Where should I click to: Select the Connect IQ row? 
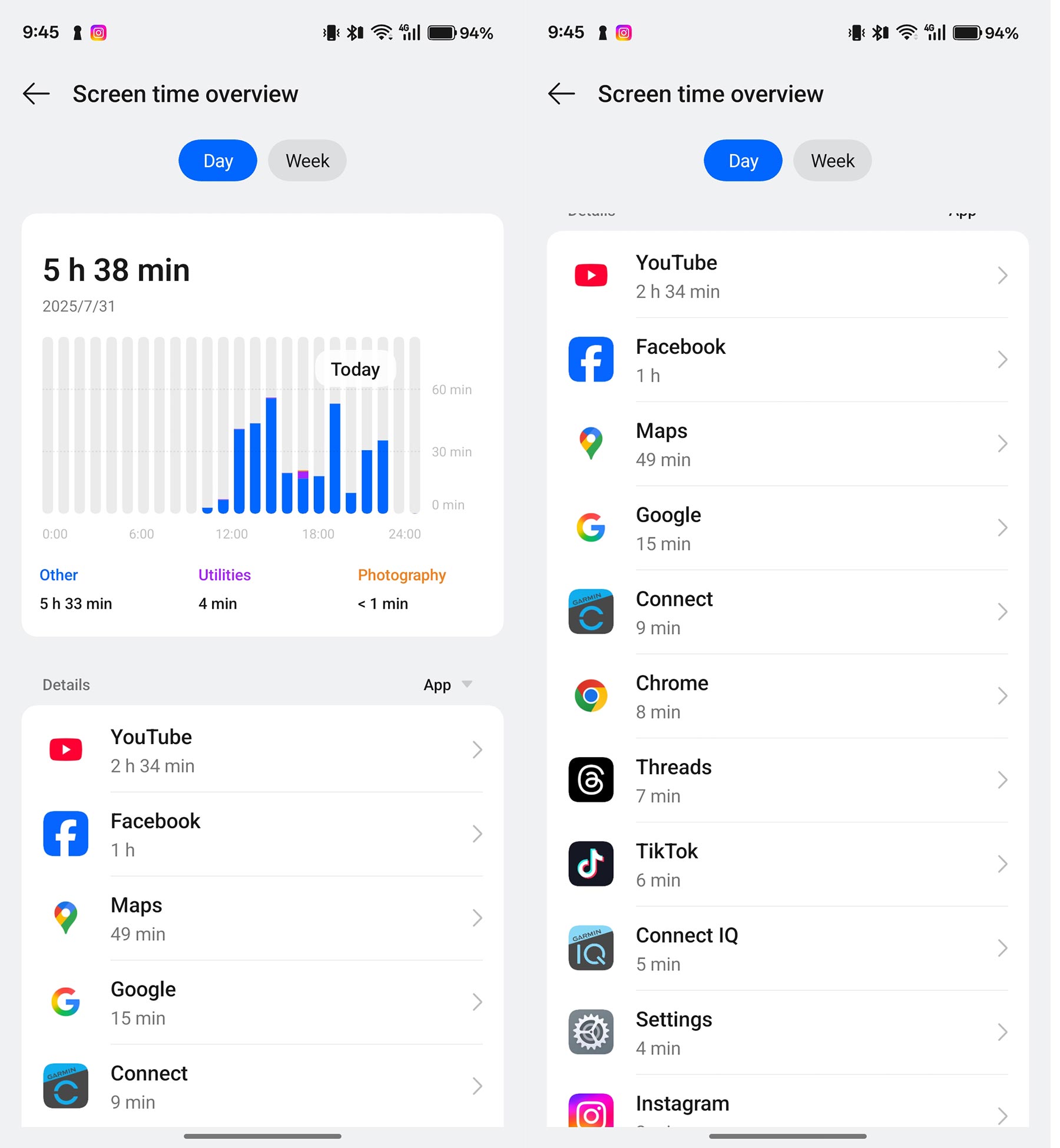[787, 949]
